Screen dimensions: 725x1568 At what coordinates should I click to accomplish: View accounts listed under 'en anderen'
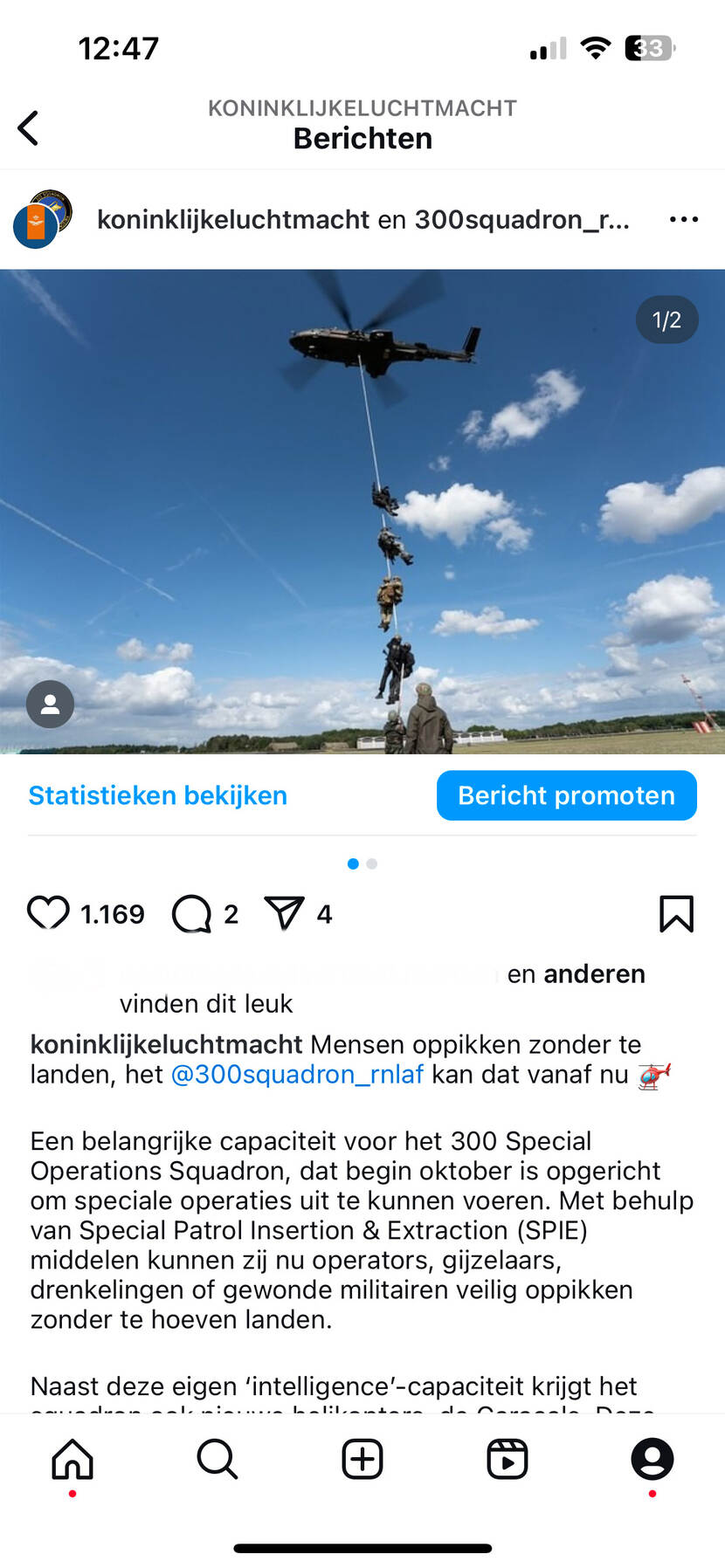[594, 973]
